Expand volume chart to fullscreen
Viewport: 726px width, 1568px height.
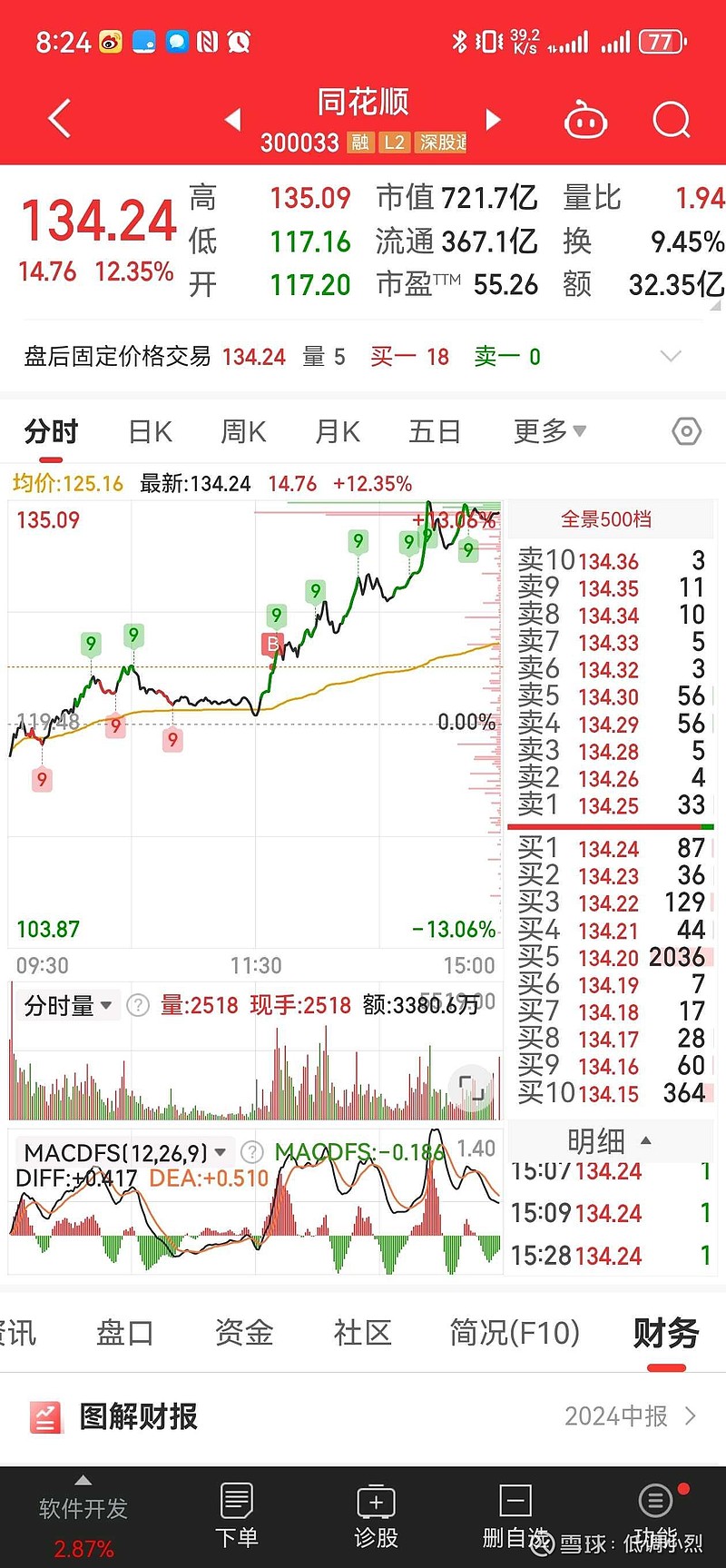coord(470,1088)
